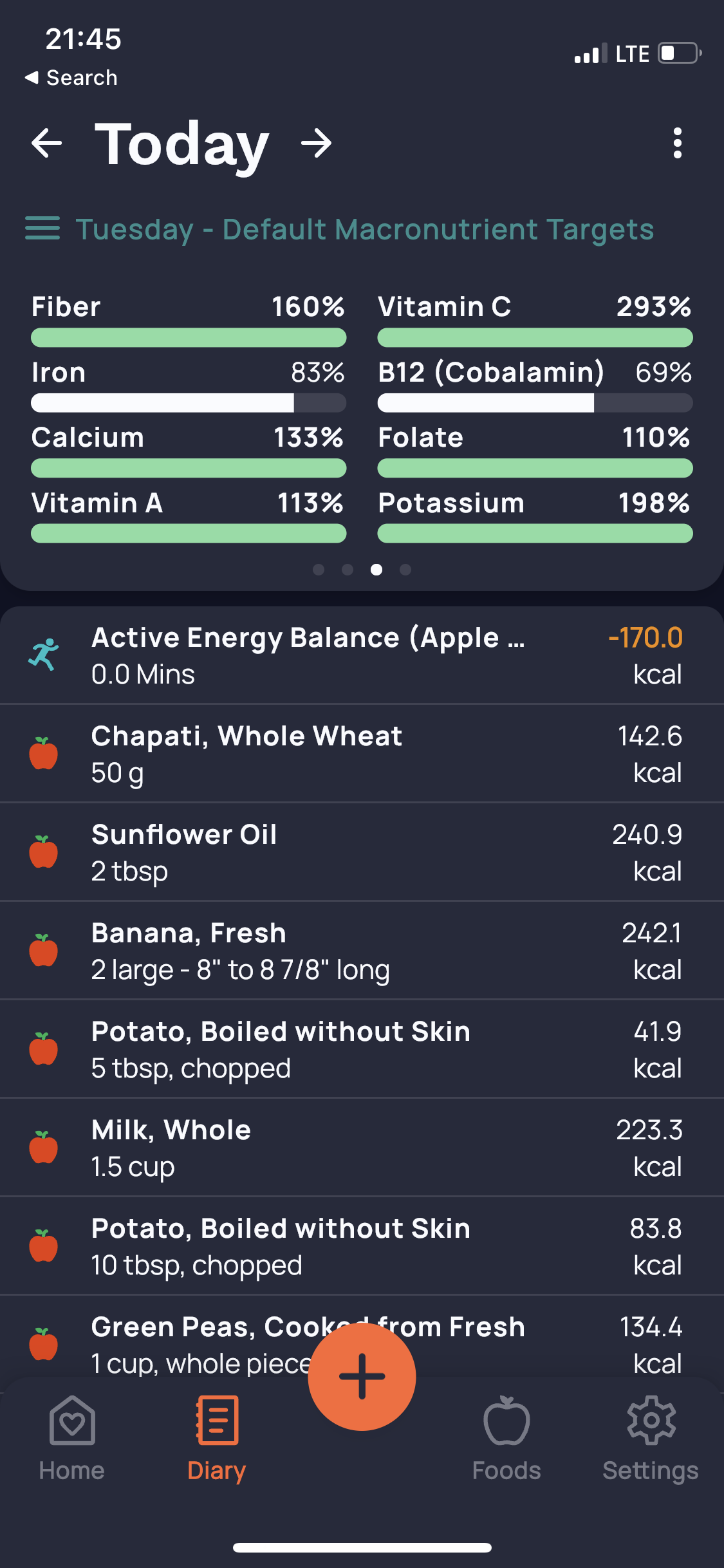Viewport: 724px width, 1568px height.
Task: Add a new diary entry
Action: coord(362,1377)
